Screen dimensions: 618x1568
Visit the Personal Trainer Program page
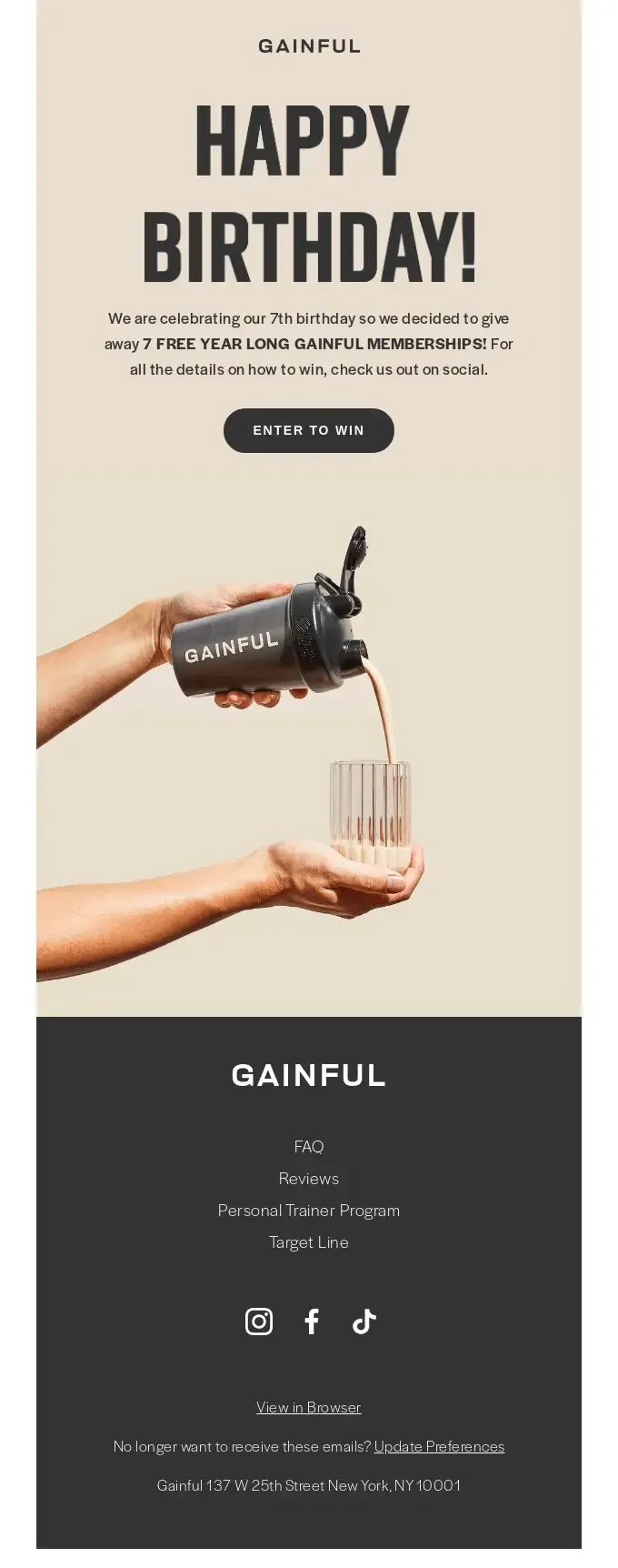pyautogui.click(x=309, y=1210)
